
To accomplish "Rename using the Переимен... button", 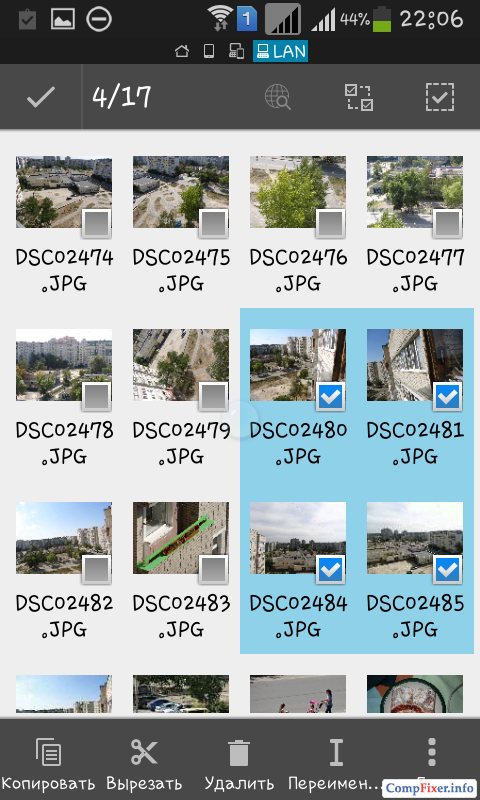I will [336, 761].
